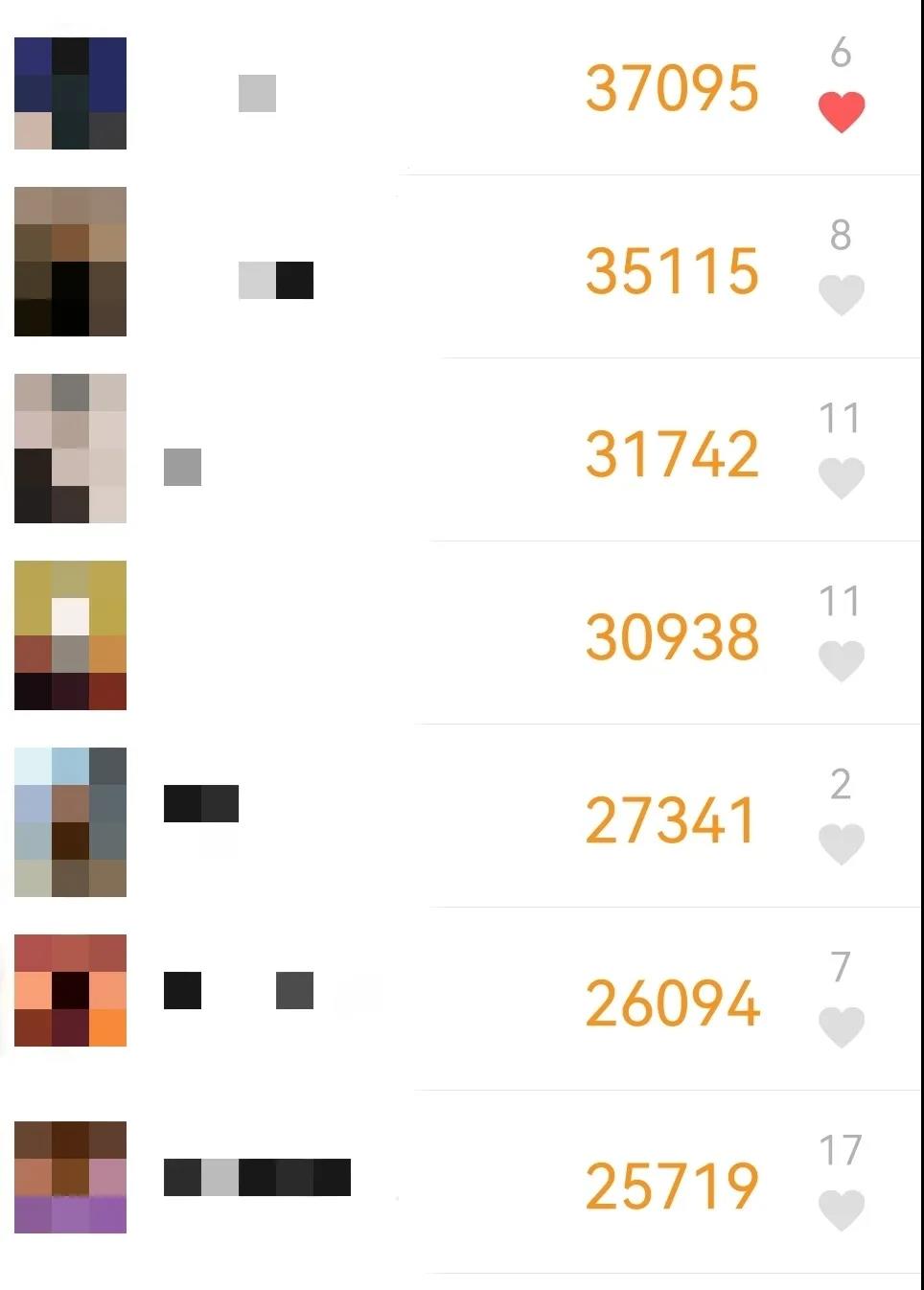Like the entry with 27341 steps
The width and height of the screenshot is (924, 1290).
842,844
